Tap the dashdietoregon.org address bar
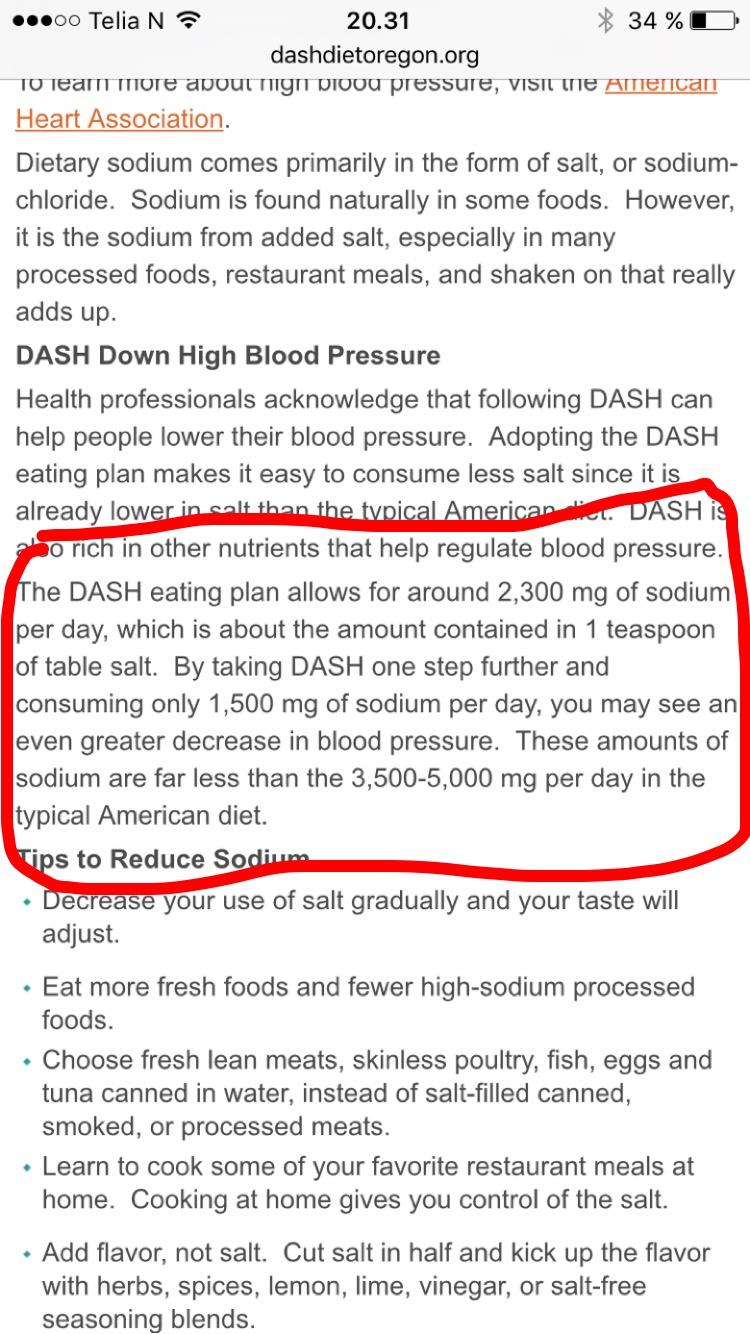The width and height of the screenshot is (750, 1334). coord(375,55)
